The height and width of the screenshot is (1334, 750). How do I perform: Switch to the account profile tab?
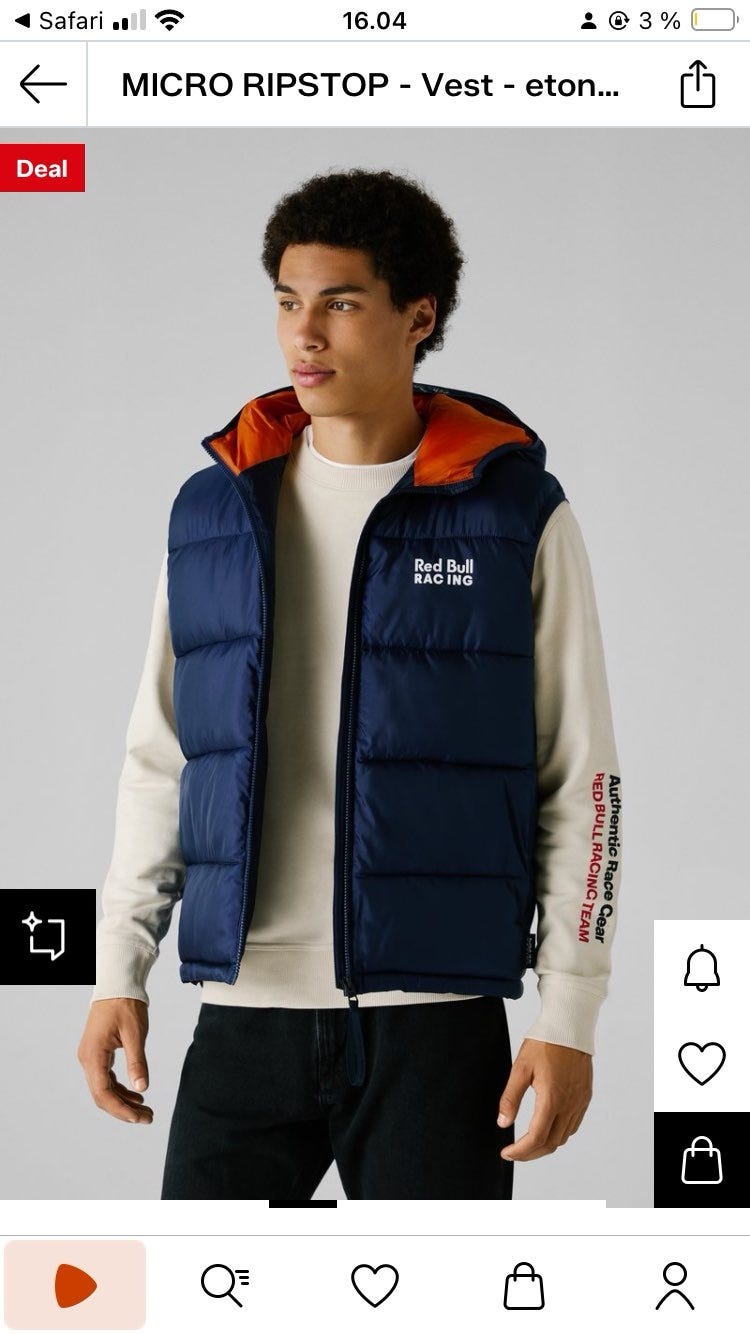pos(675,1286)
